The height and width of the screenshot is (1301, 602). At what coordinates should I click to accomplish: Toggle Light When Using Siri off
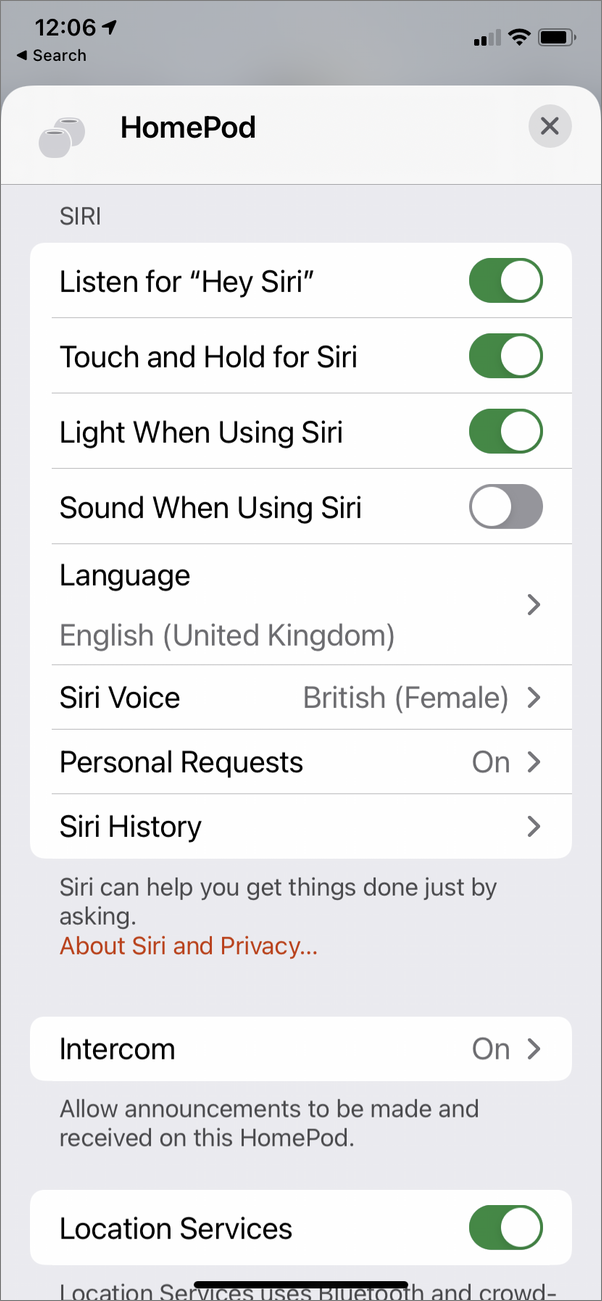505,432
